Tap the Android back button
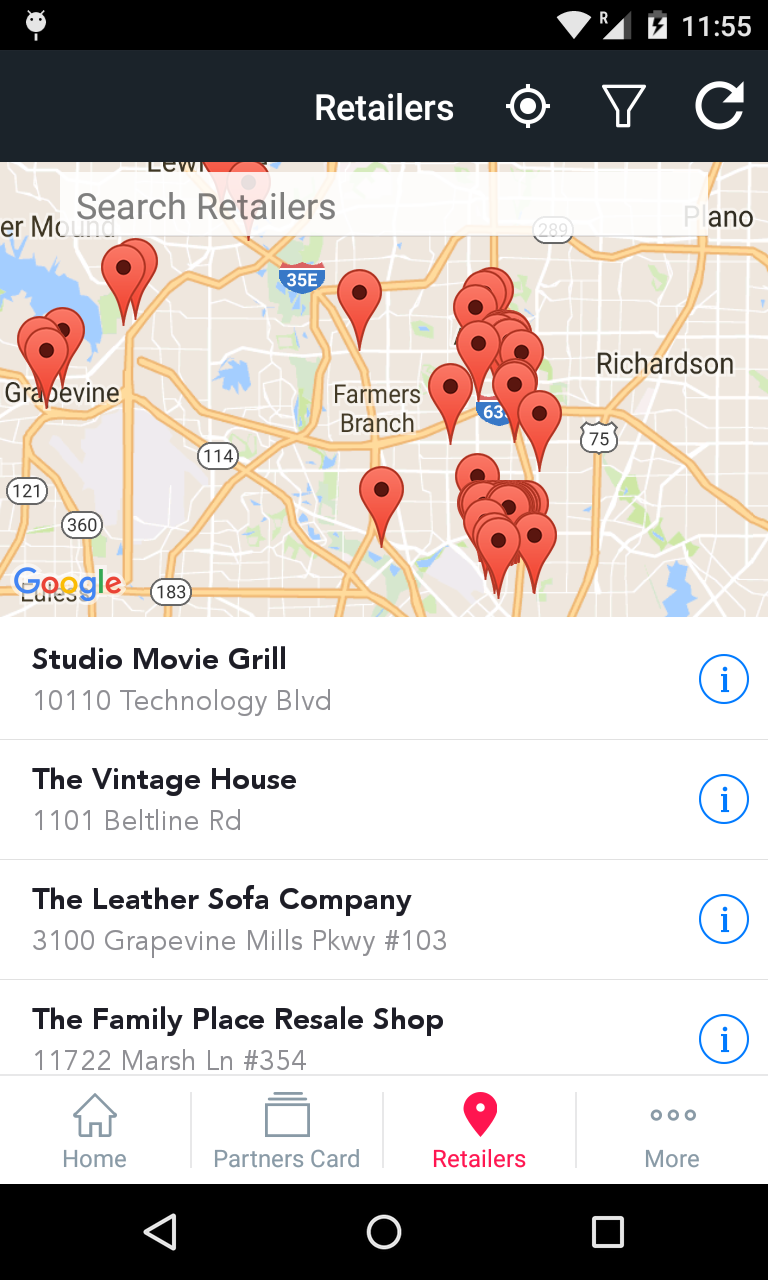 160,1232
